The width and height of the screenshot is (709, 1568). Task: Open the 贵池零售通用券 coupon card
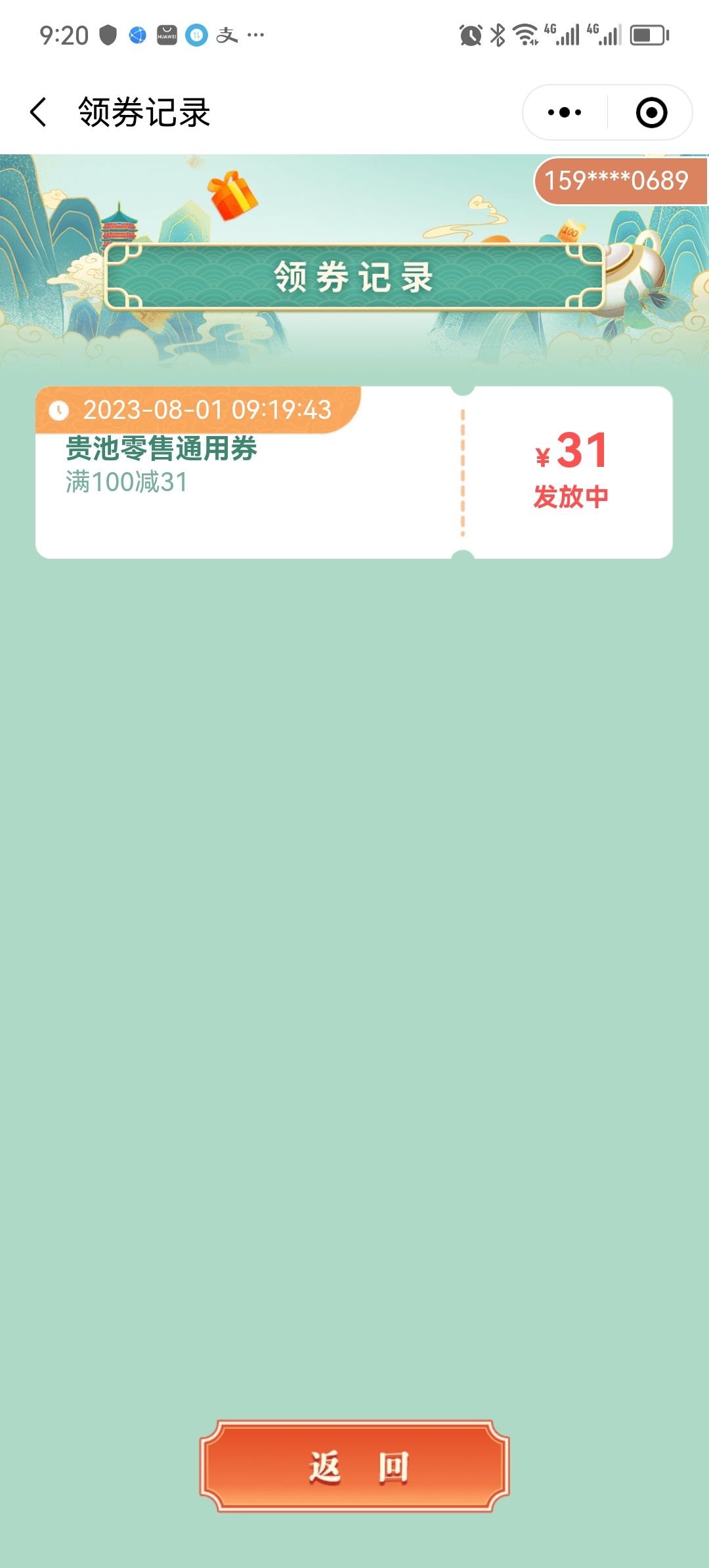click(249, 473)
